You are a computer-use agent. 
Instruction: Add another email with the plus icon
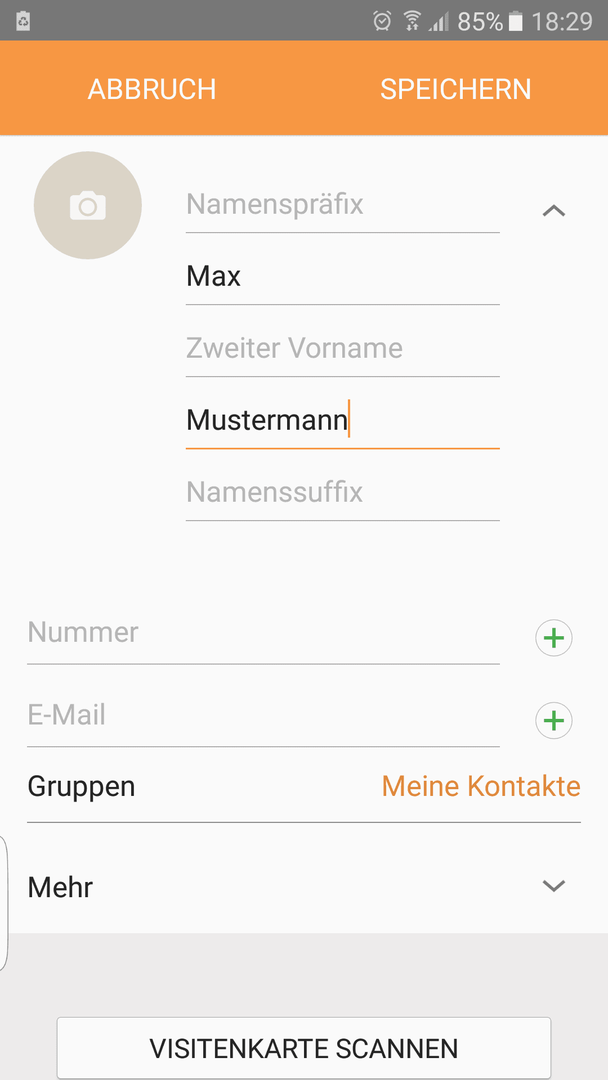click(x=554, y=721)
